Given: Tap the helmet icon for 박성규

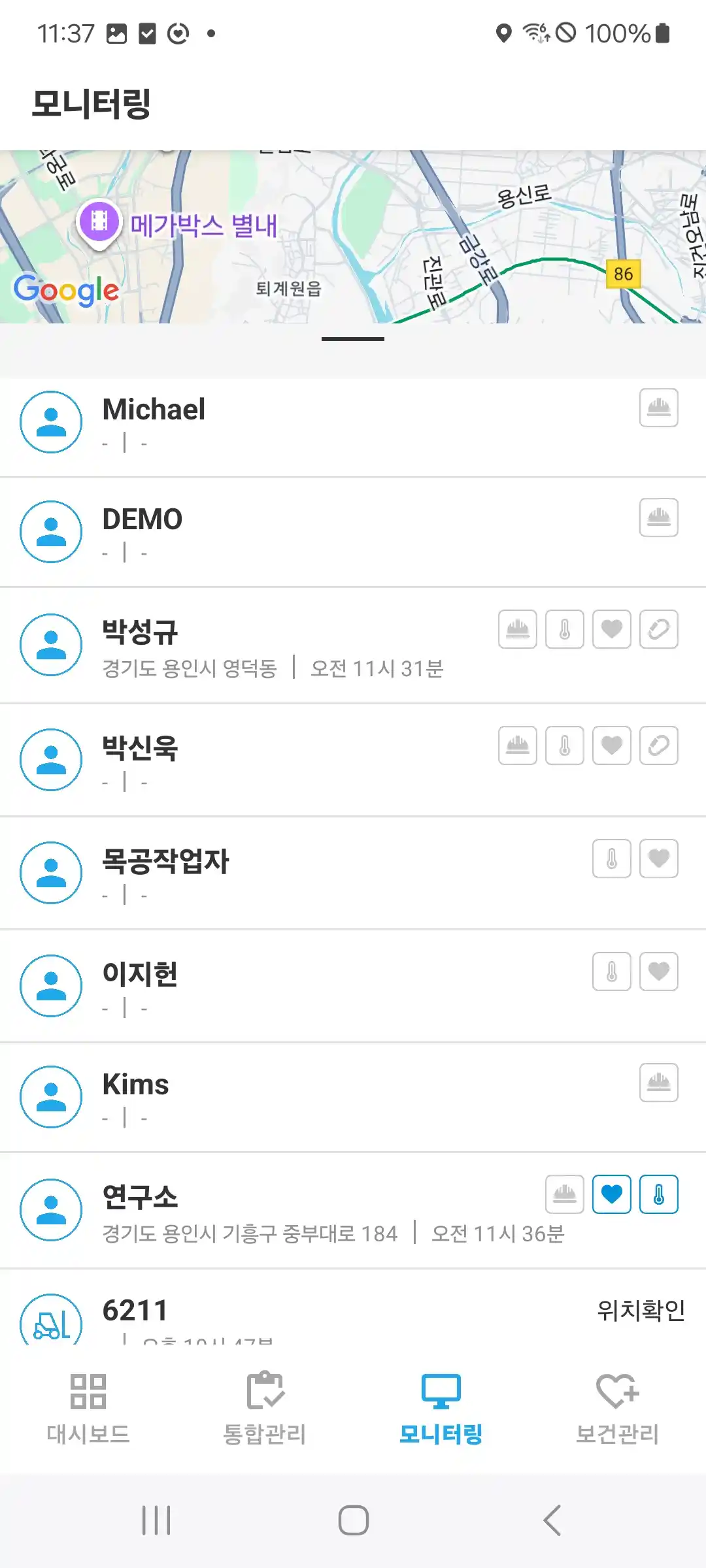Looking at the screenshot, I should pos(518,629).
